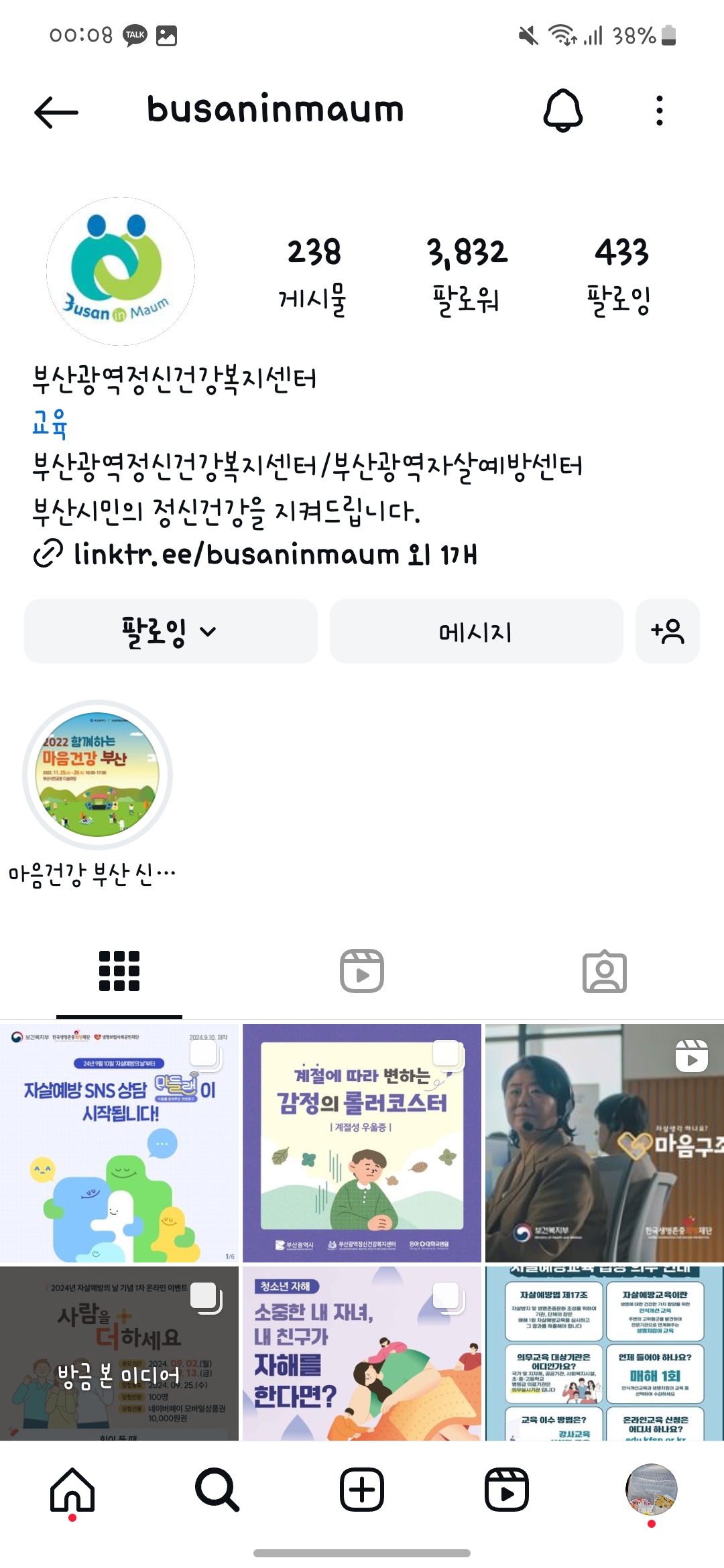Open the notifications bell for busaninmaum
Screen dimensions: 724x1568
coord(562,111)
